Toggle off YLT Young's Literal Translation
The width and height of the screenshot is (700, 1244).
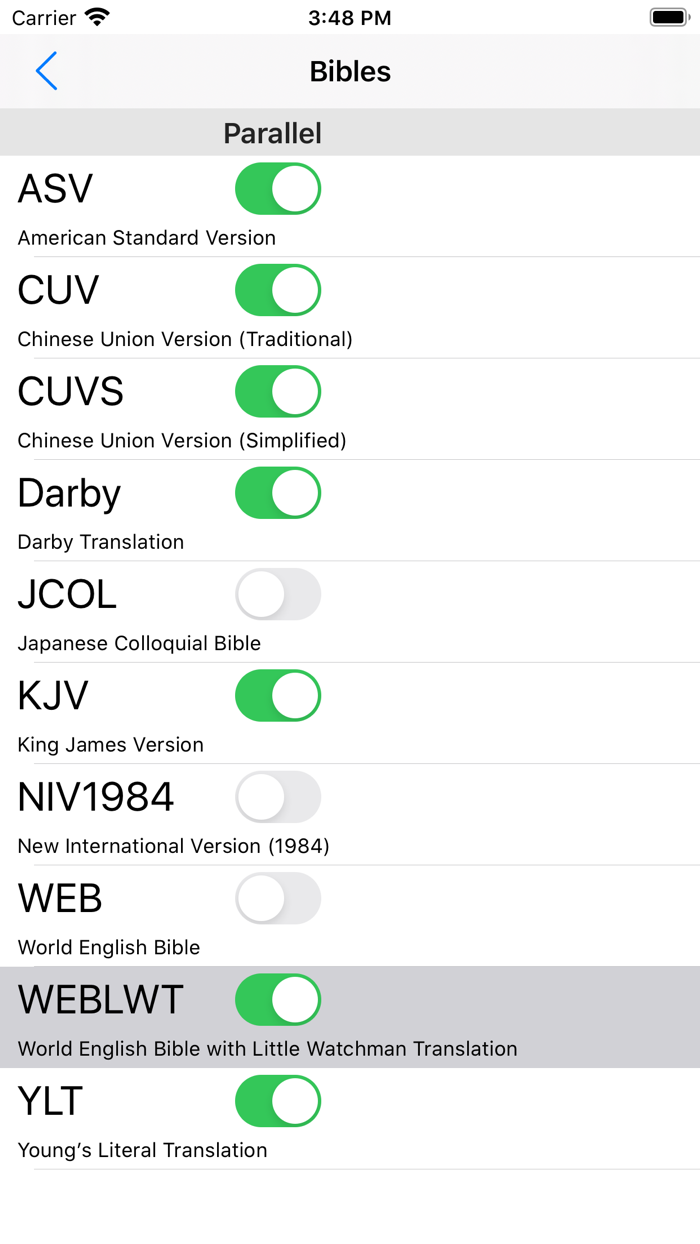pyautogui.click(x=278, y=1101)
